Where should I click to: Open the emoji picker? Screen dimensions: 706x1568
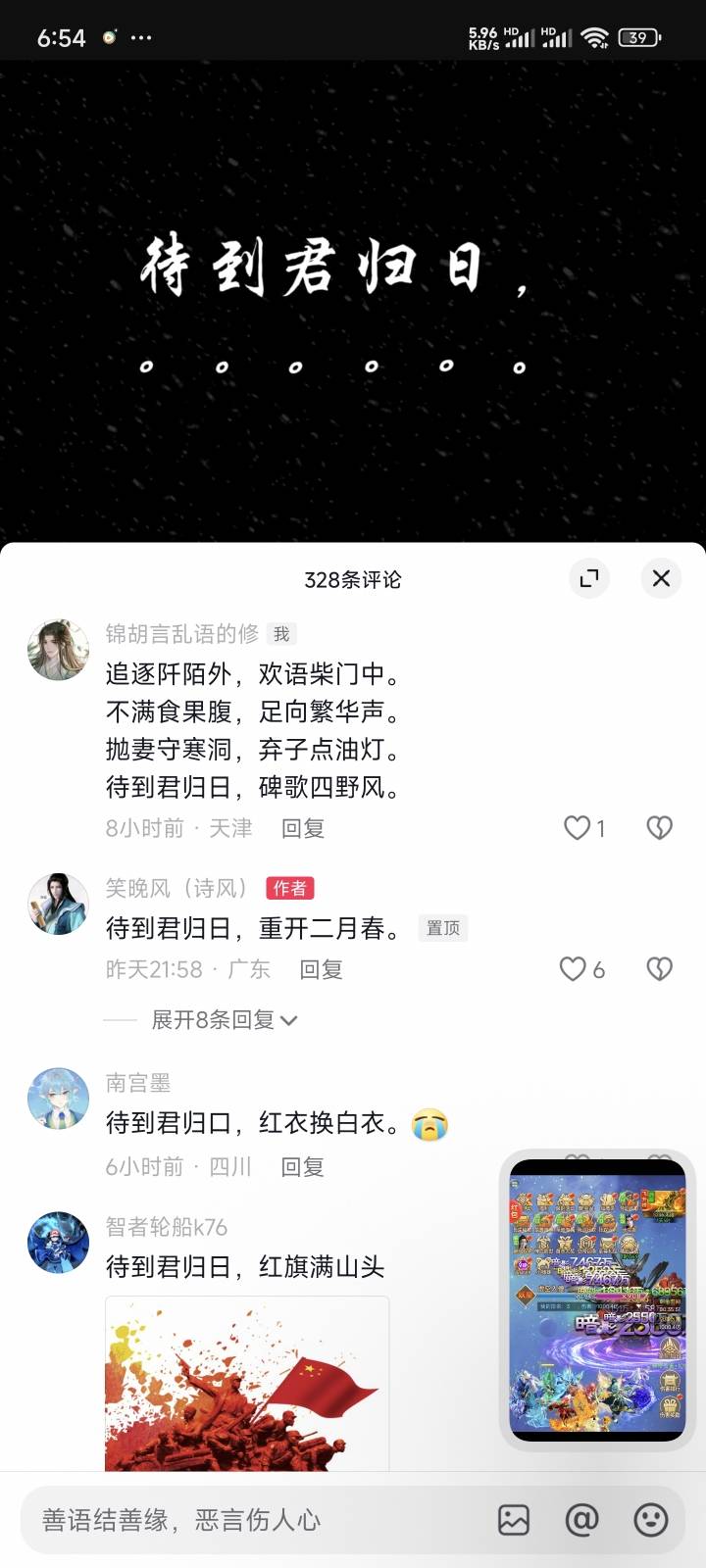[650, 1520]
